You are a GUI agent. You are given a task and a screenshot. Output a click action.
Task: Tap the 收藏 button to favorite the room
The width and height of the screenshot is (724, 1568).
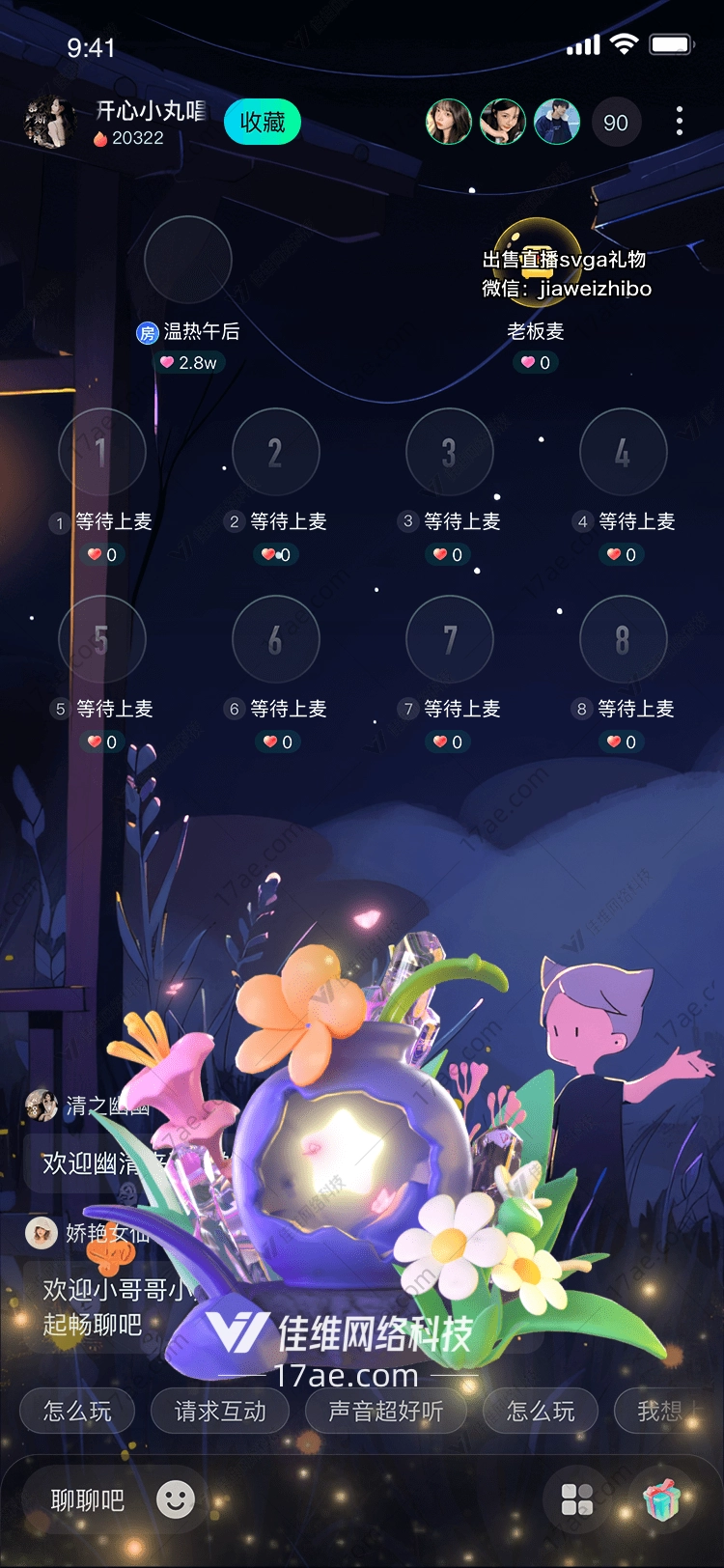point(263,123)
